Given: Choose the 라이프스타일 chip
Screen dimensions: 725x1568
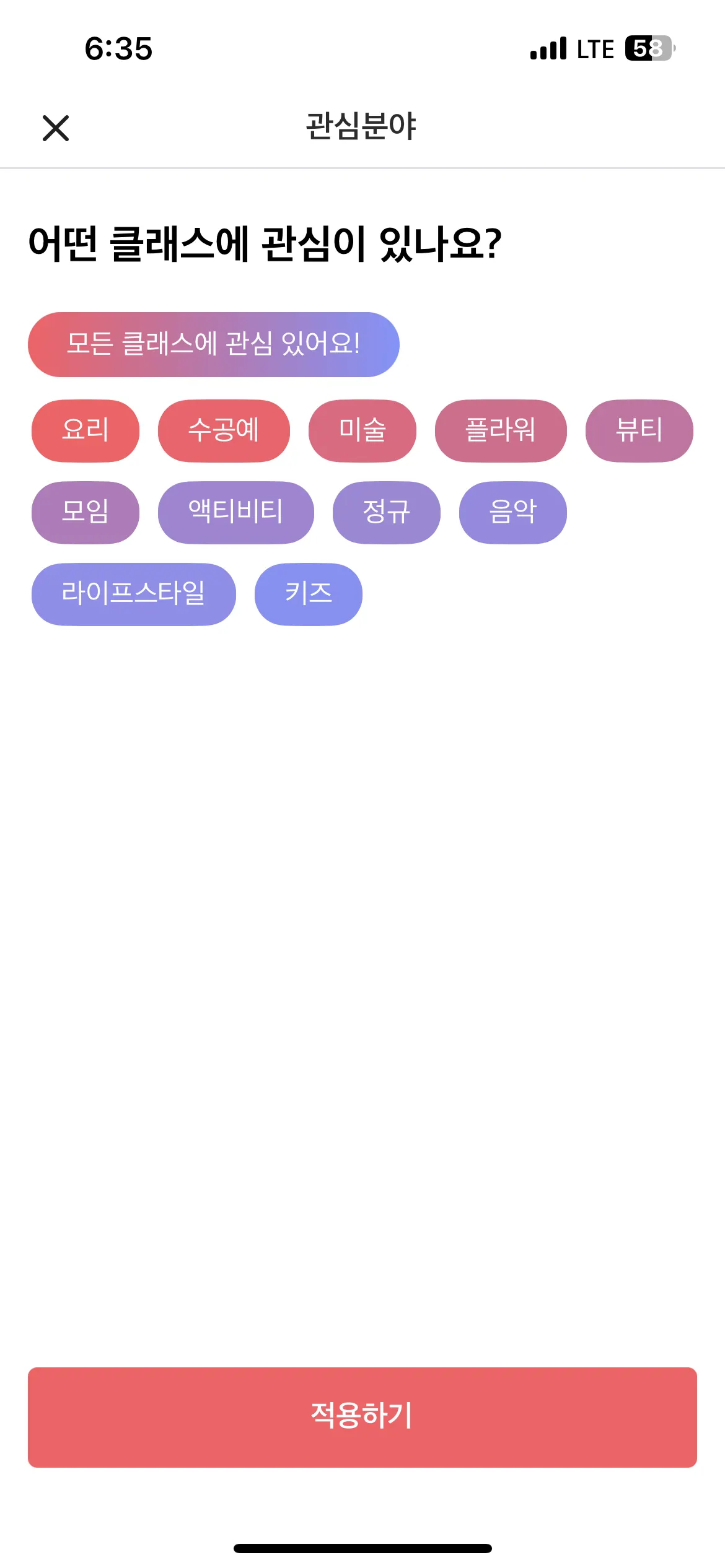Looking at the screenshot, I should 133,594.
